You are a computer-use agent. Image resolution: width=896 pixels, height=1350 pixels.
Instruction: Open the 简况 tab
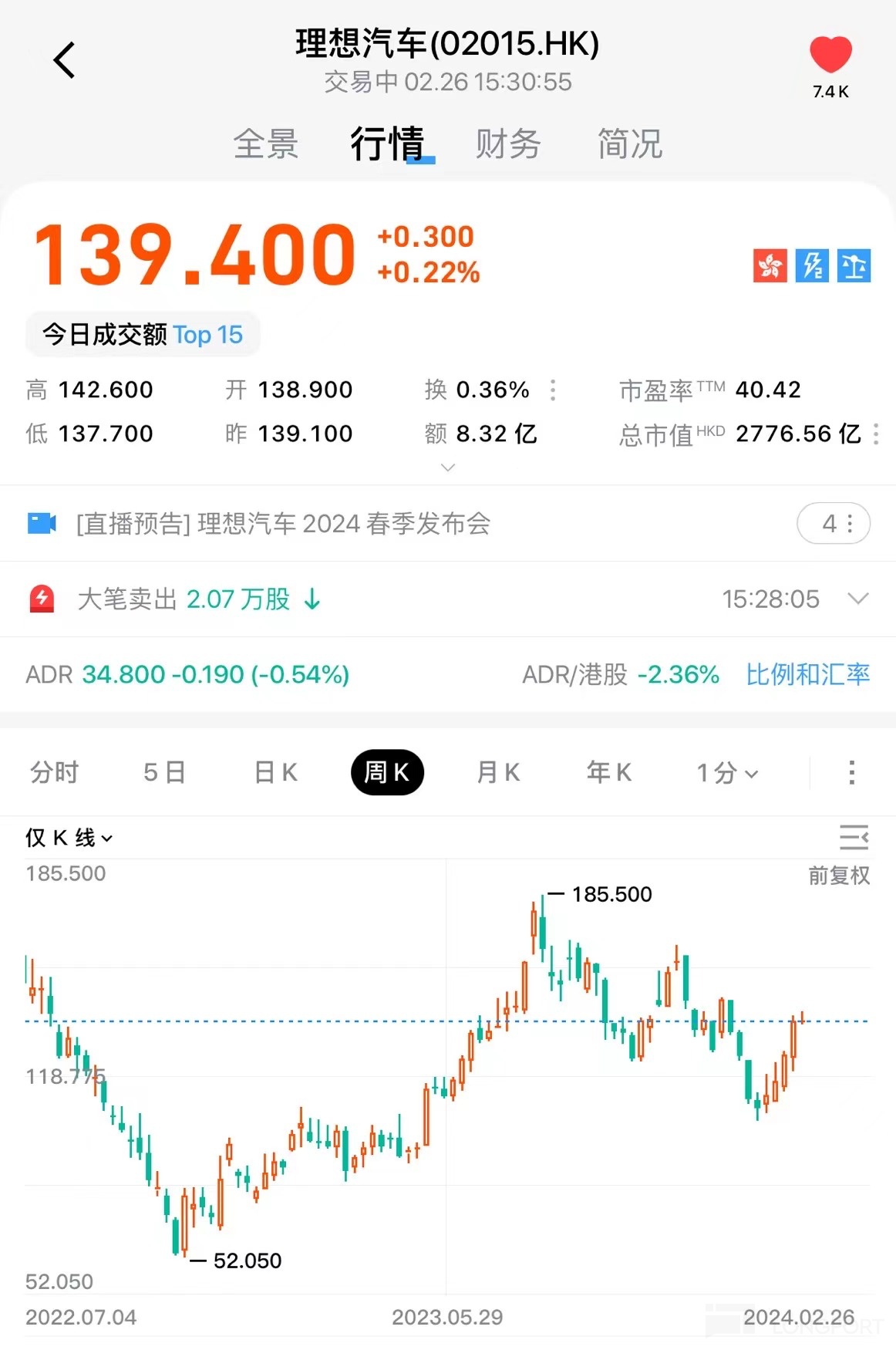click(x=630, y=144)
